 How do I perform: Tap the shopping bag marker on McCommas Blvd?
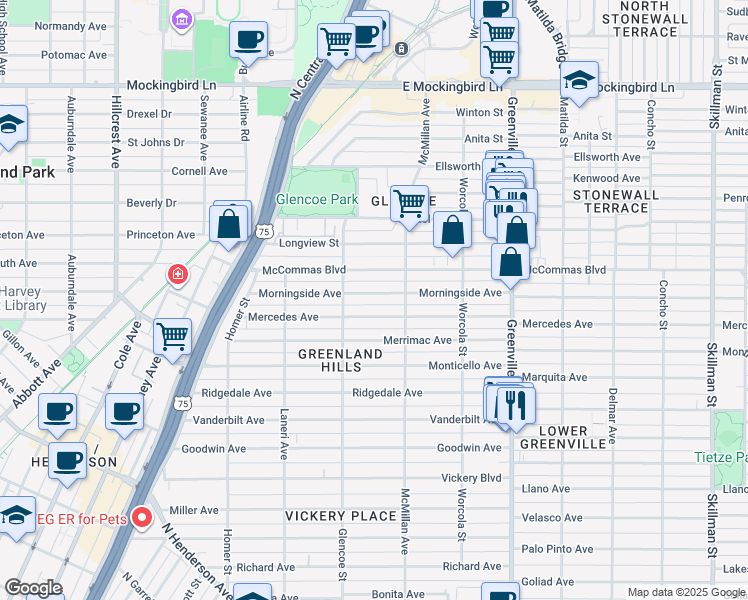511,262
